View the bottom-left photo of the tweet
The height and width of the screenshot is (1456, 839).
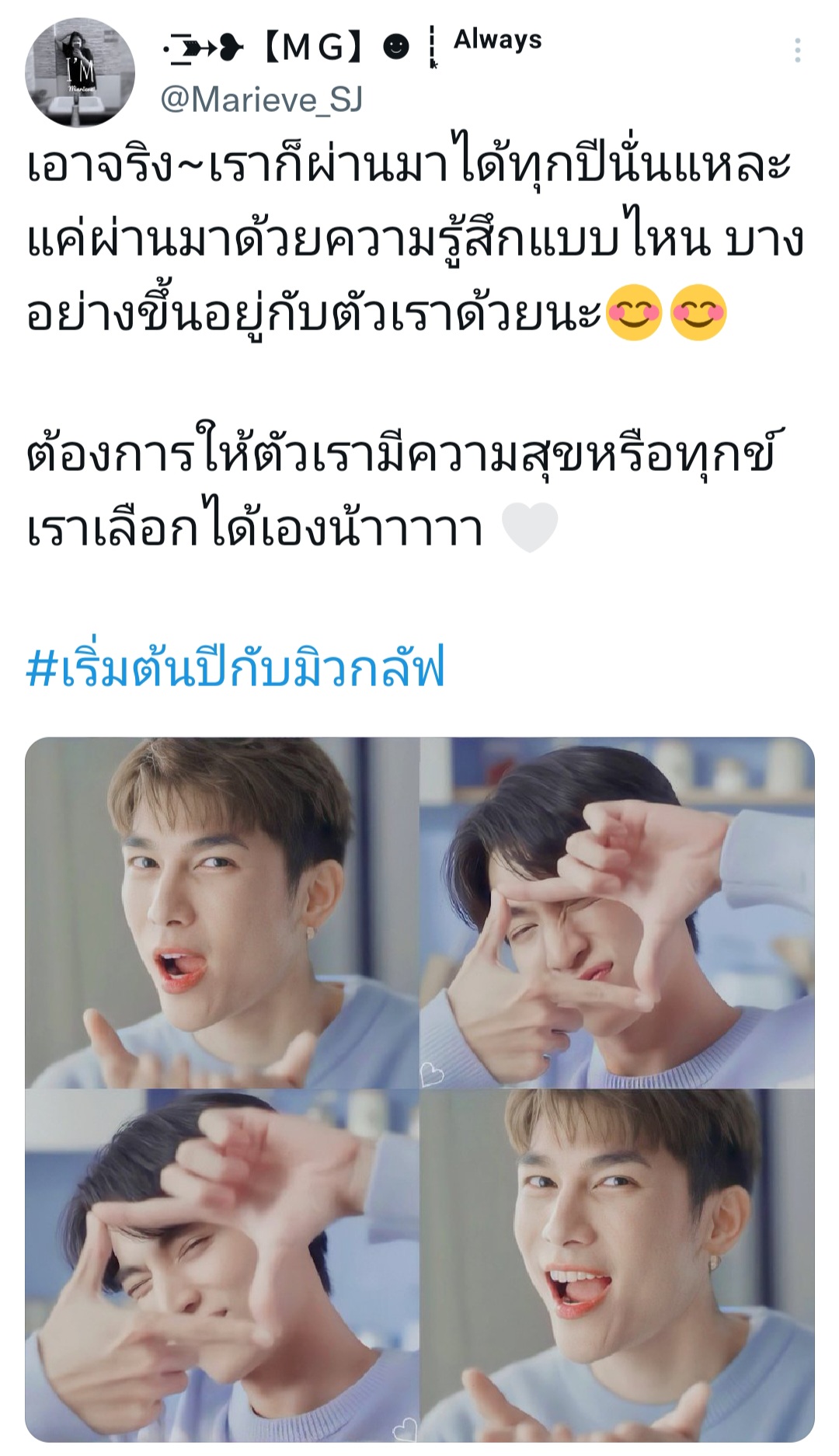point(222,1265)
